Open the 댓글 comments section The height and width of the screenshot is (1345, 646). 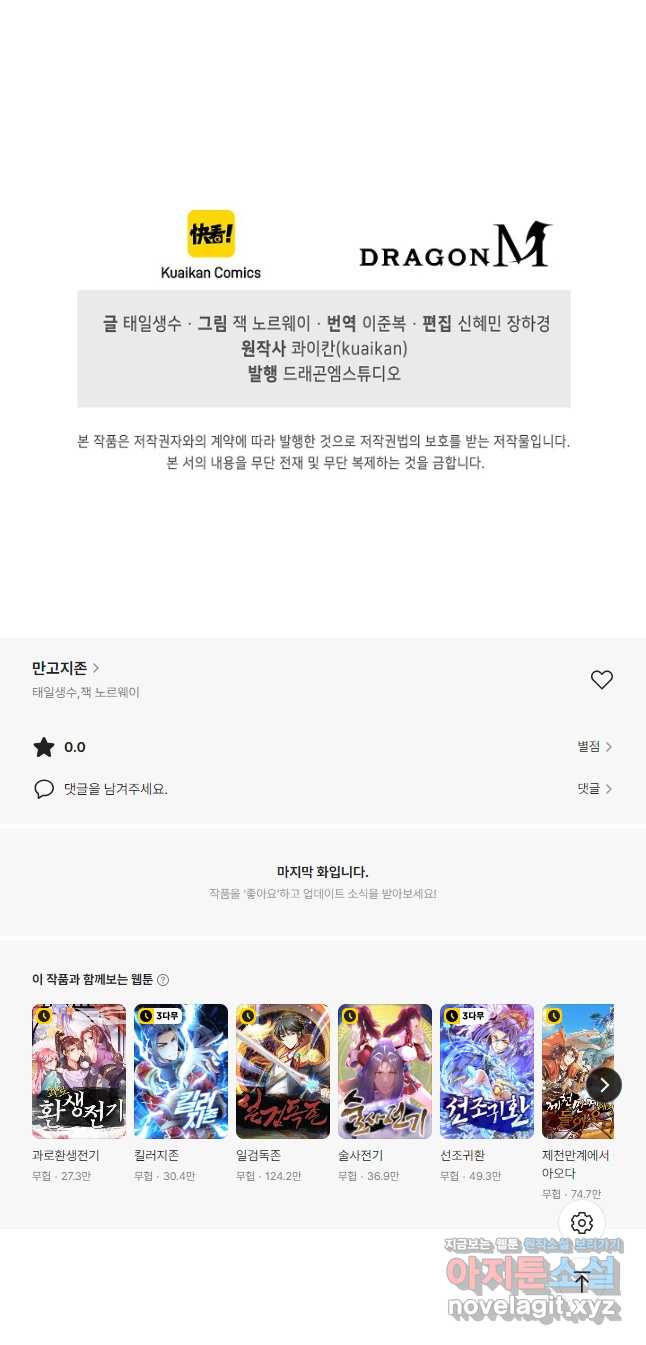(x=595, y=789)
